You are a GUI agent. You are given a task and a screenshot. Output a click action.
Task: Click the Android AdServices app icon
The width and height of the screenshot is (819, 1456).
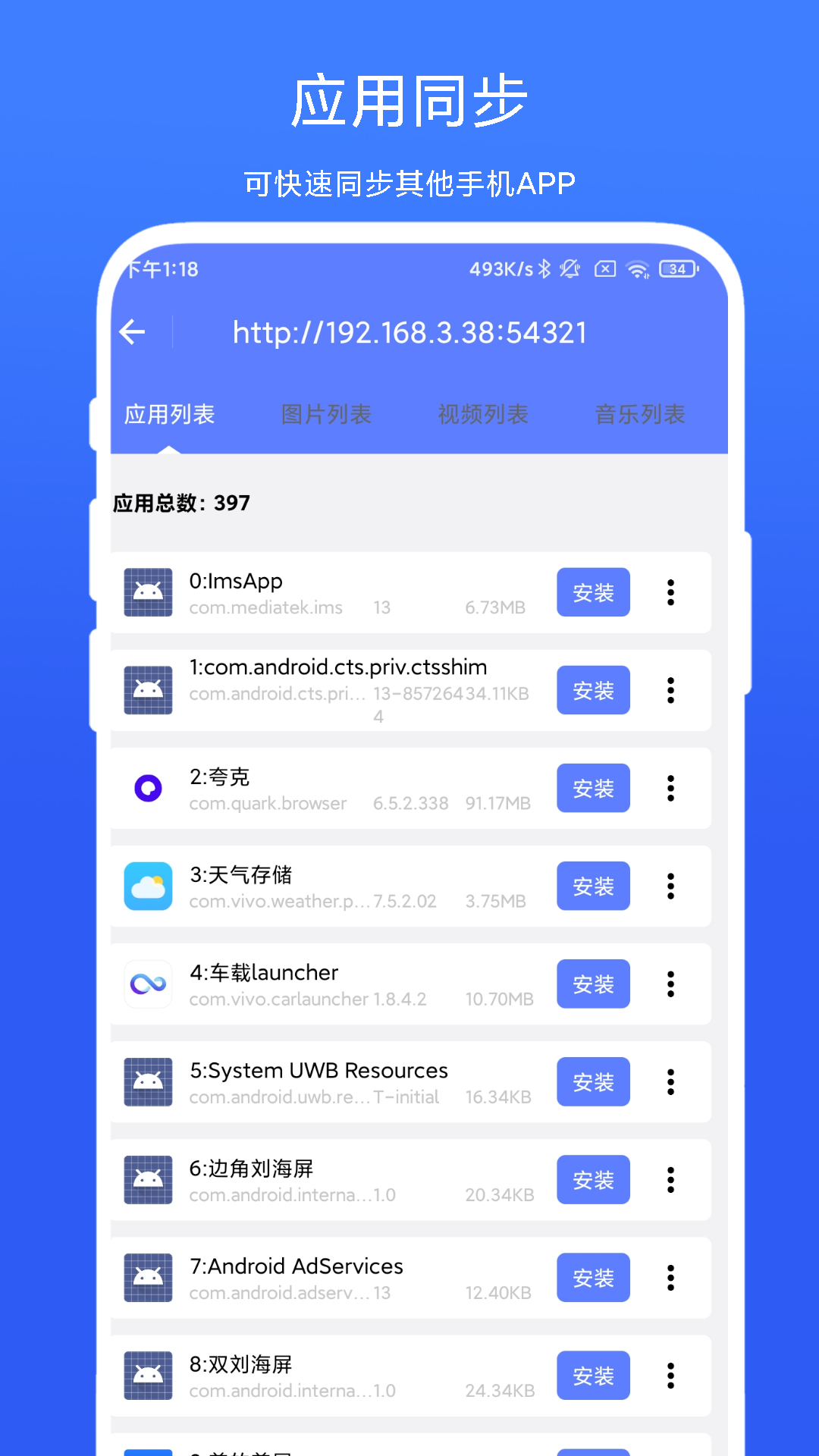tap(148, 1278)
